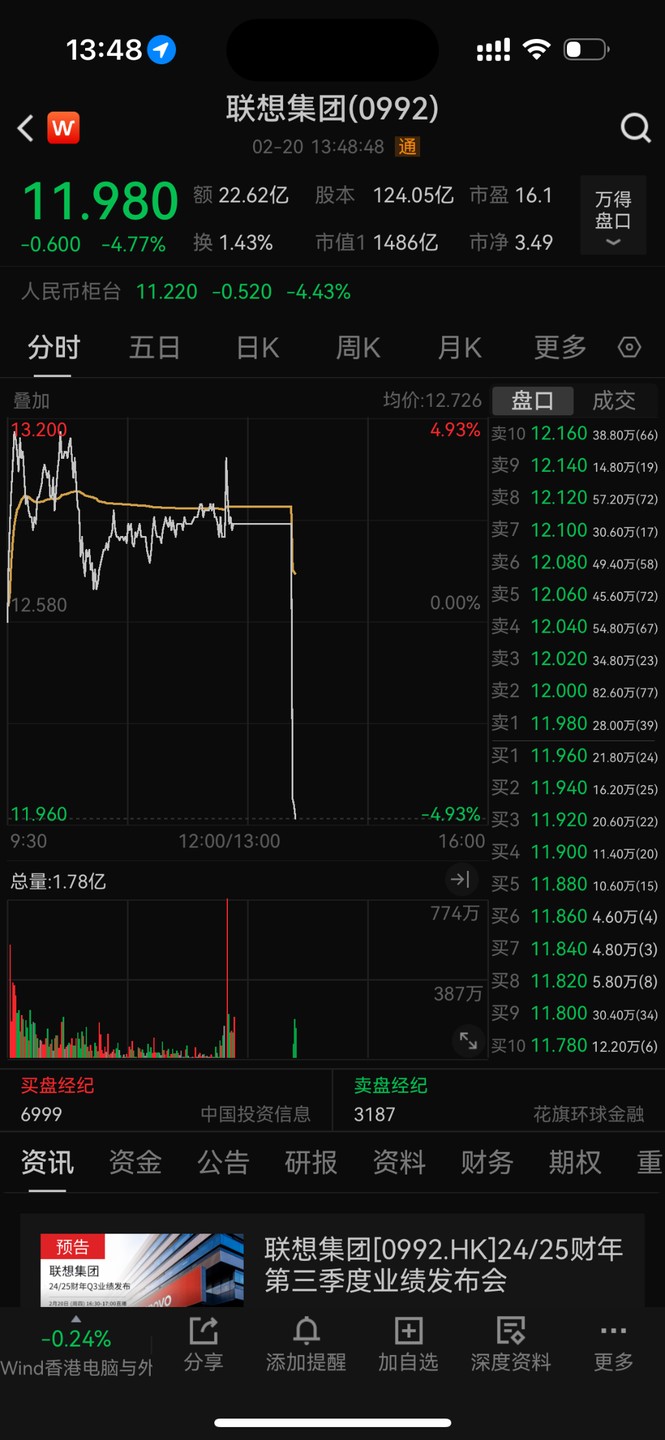The width and height of the screenshot is (665, 1440).
Task: Open the 研报 tab
Action: pos(311,1162)
